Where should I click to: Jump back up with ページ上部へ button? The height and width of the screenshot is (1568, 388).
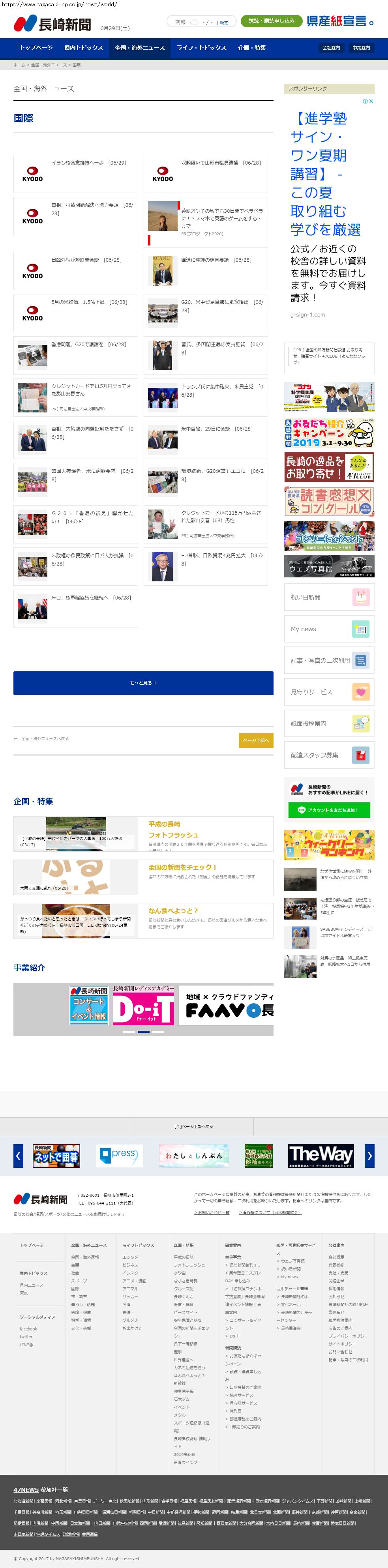pos(256,740)
